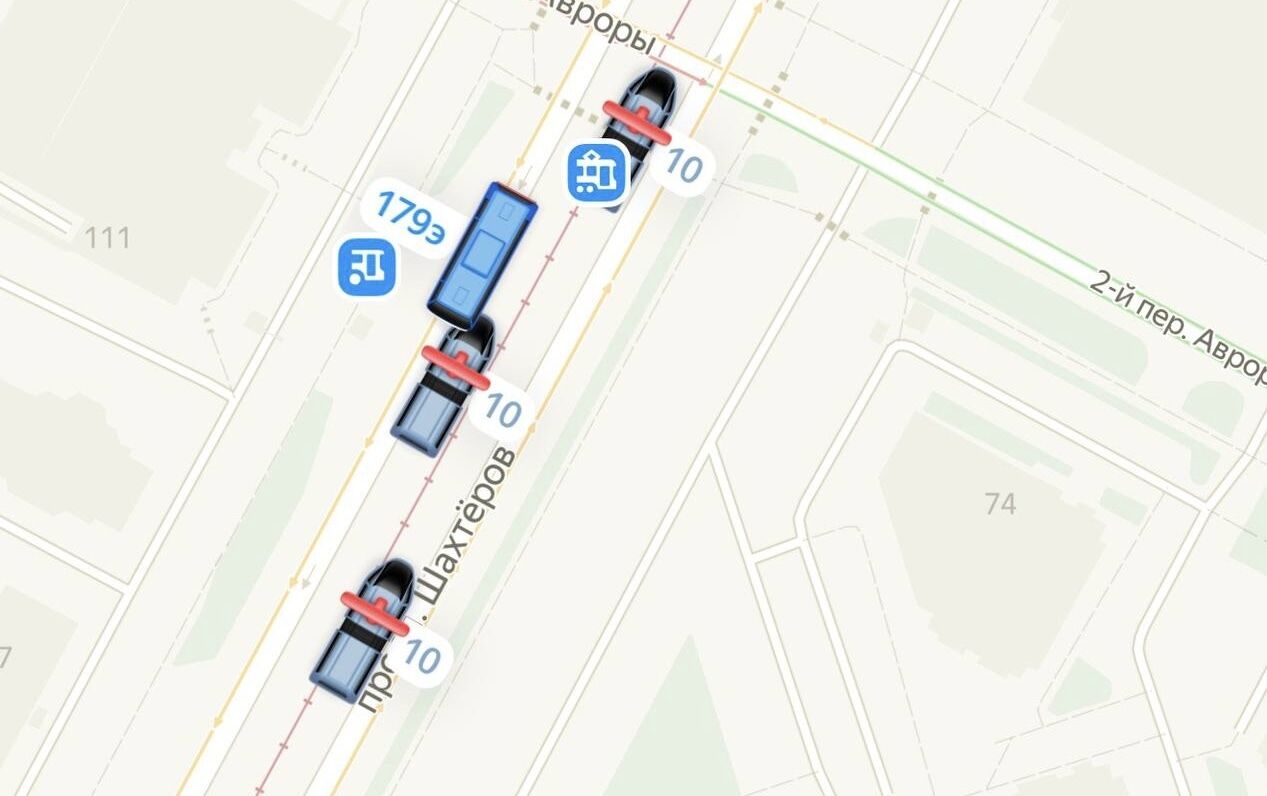
Task: Open the tram stop icon
Action: pos(597,171)
